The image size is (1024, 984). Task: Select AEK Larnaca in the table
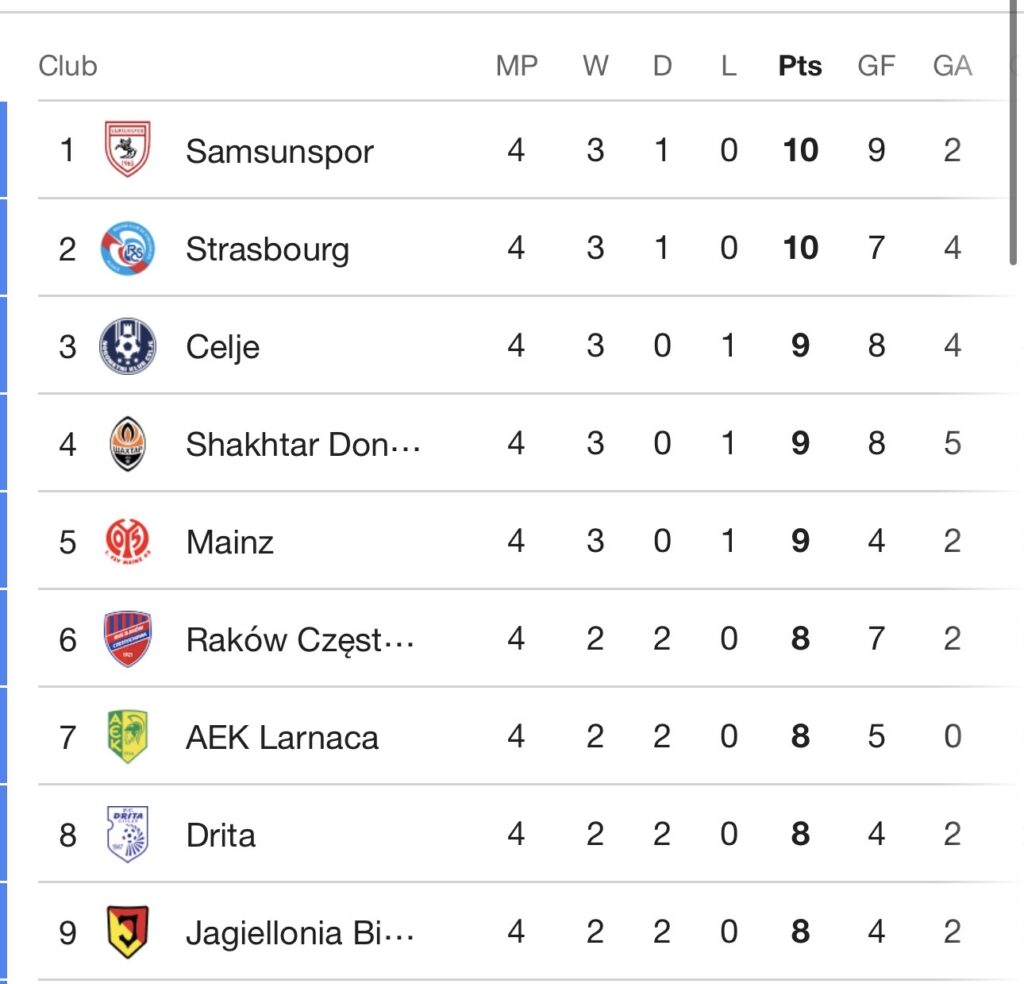click(x=282, y=738)
